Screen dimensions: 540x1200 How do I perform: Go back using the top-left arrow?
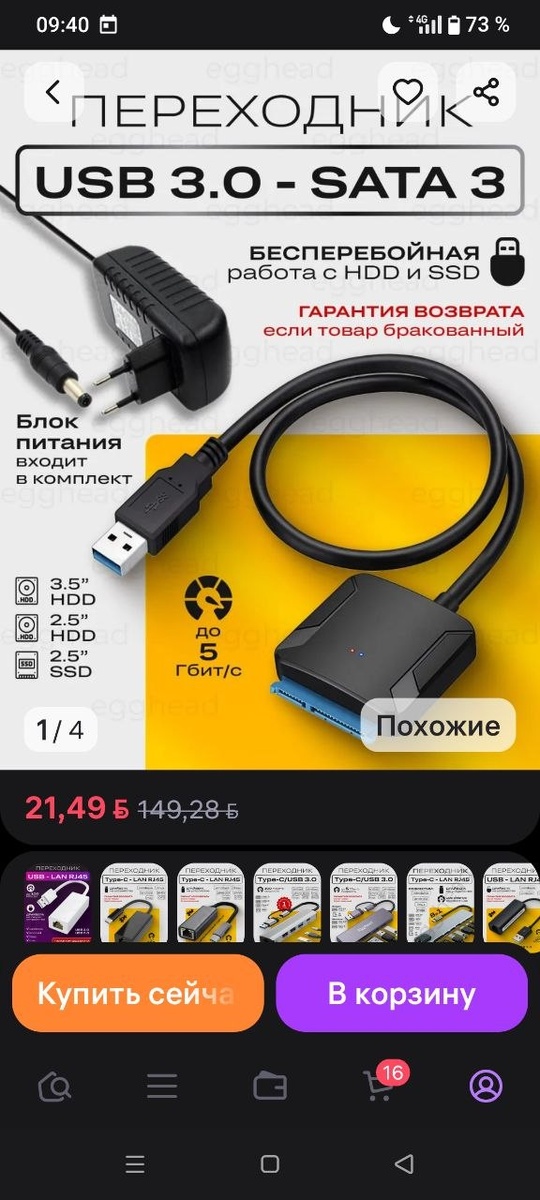54,92
